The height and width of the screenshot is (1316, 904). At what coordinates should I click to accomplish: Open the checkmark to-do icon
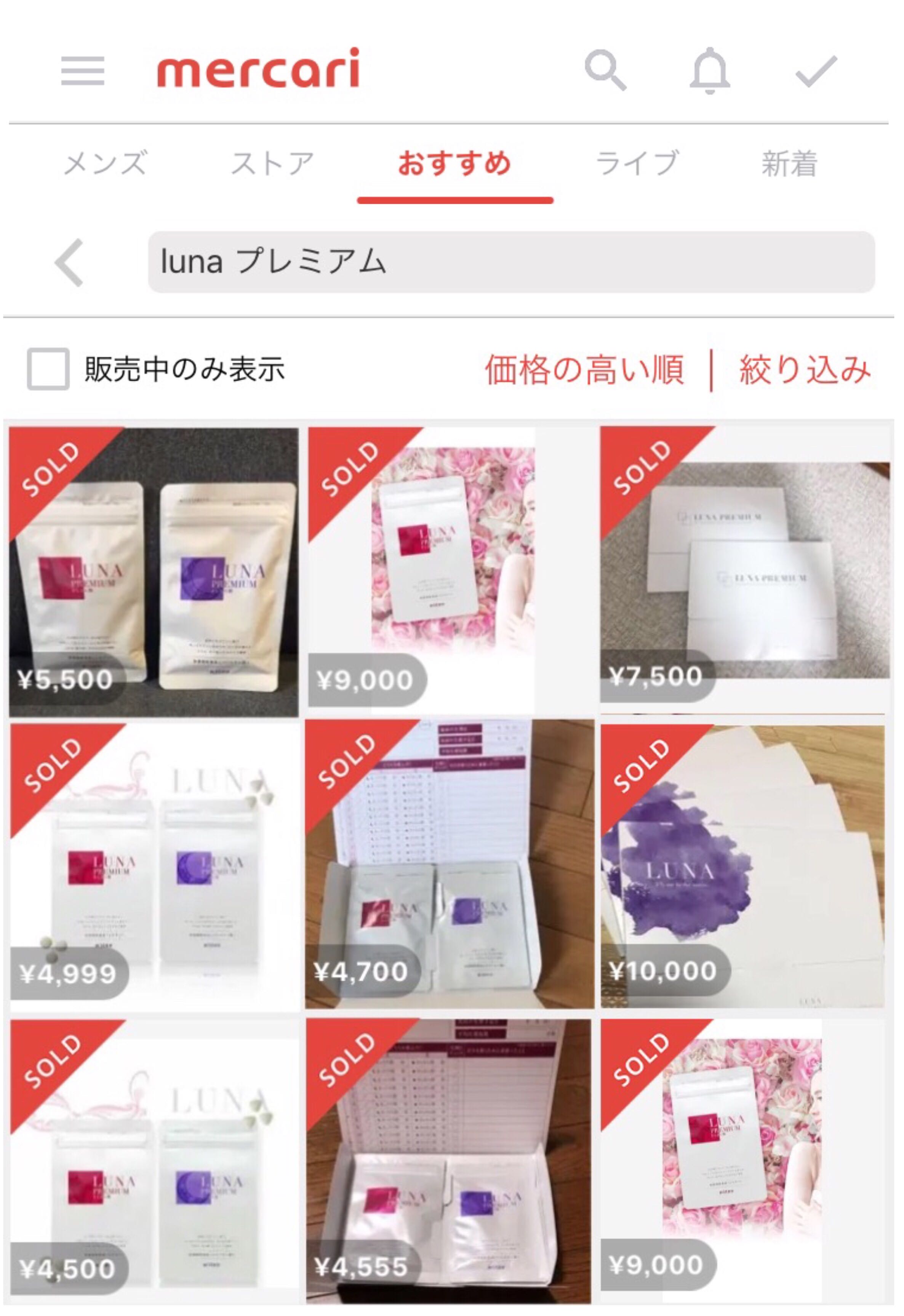click(x=816, y=72)
